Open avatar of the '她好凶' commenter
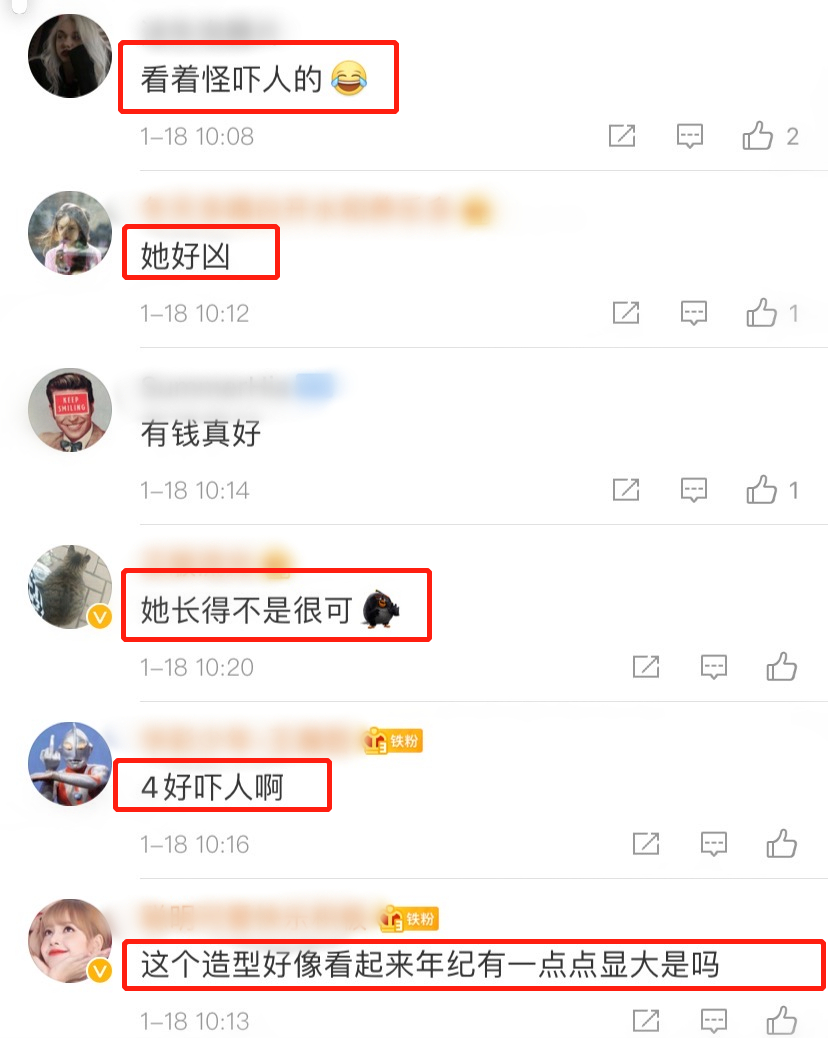This screenshot has height=1038, width=828. tap(70, 233)
